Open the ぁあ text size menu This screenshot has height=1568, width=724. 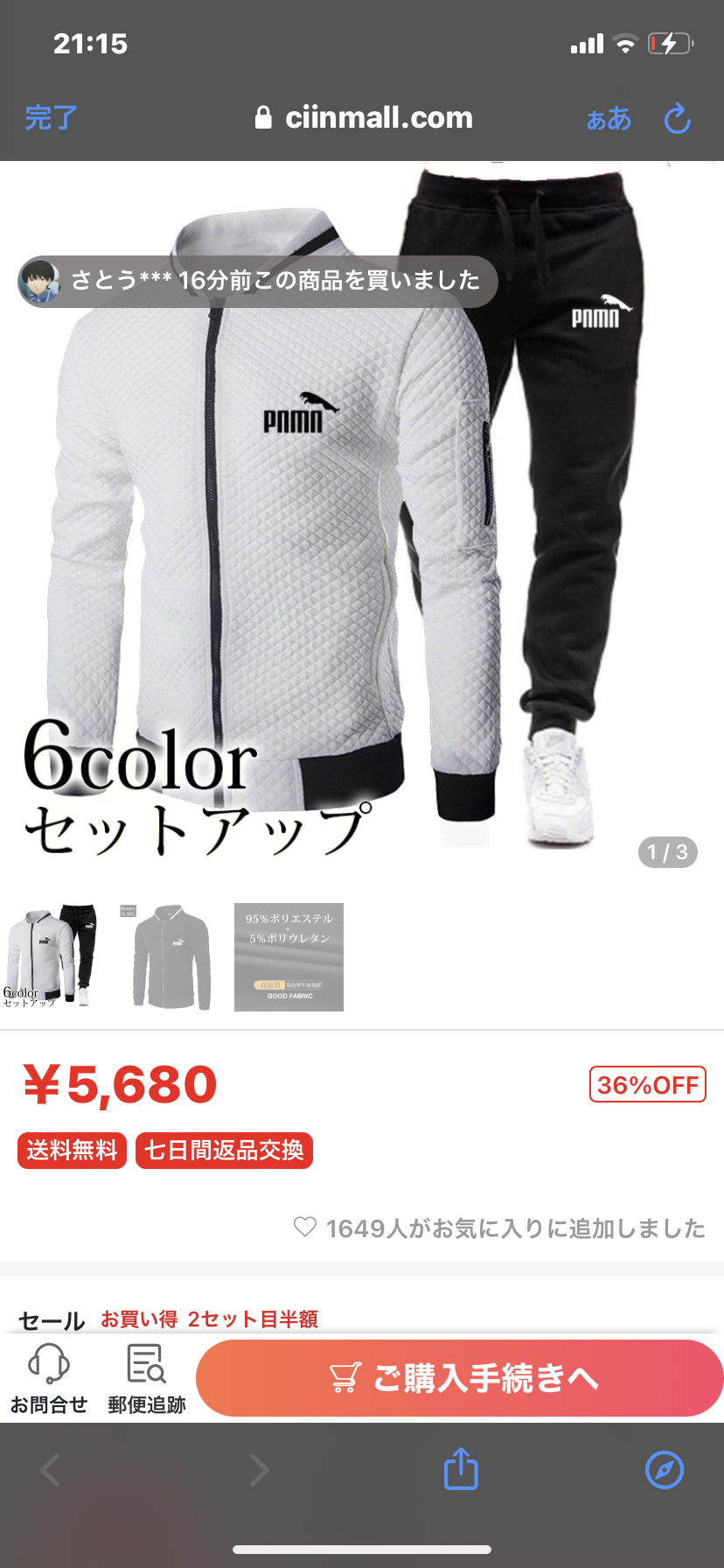(609, 118)
